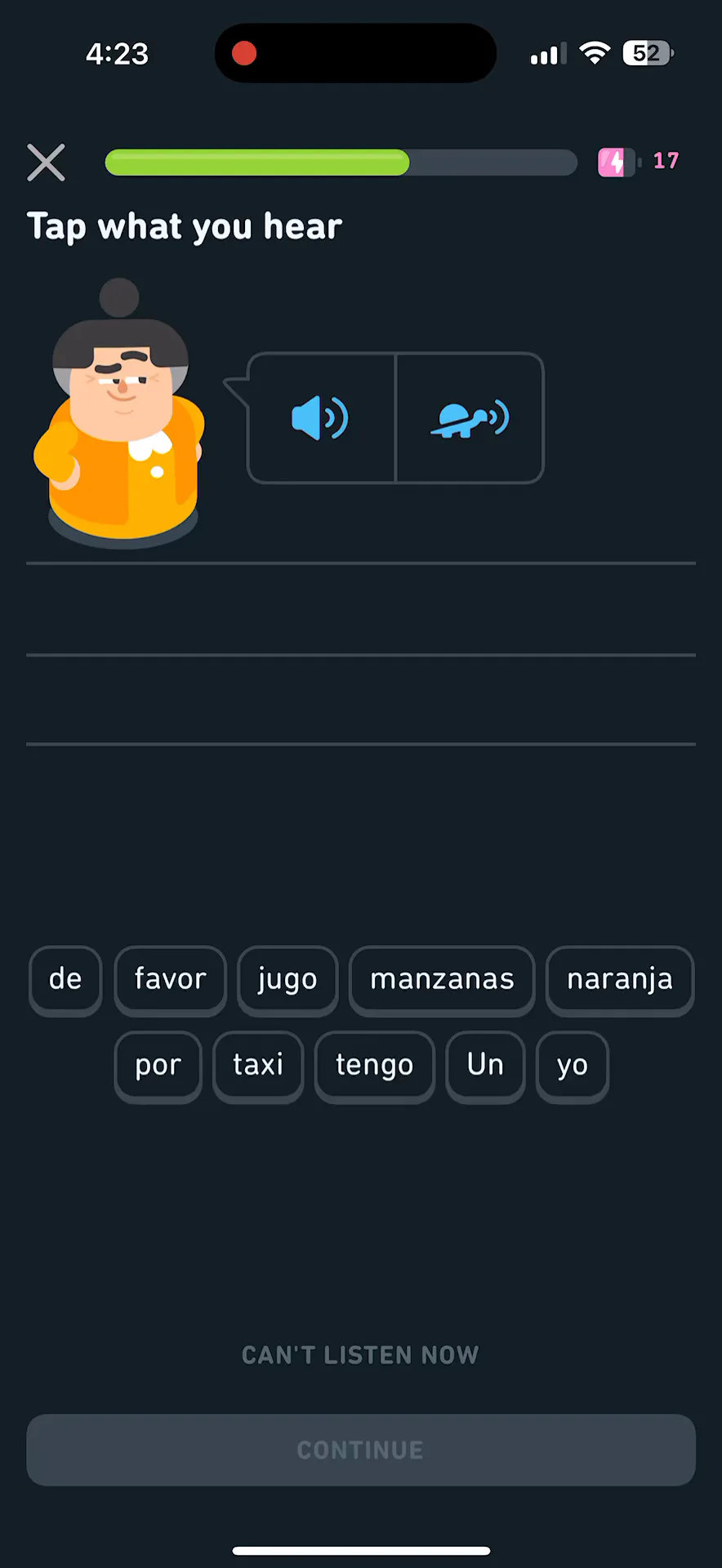Tap the 'taxi' word tile
The width and height of the screenshot is (722, 1568).
tap(258, 1066)
